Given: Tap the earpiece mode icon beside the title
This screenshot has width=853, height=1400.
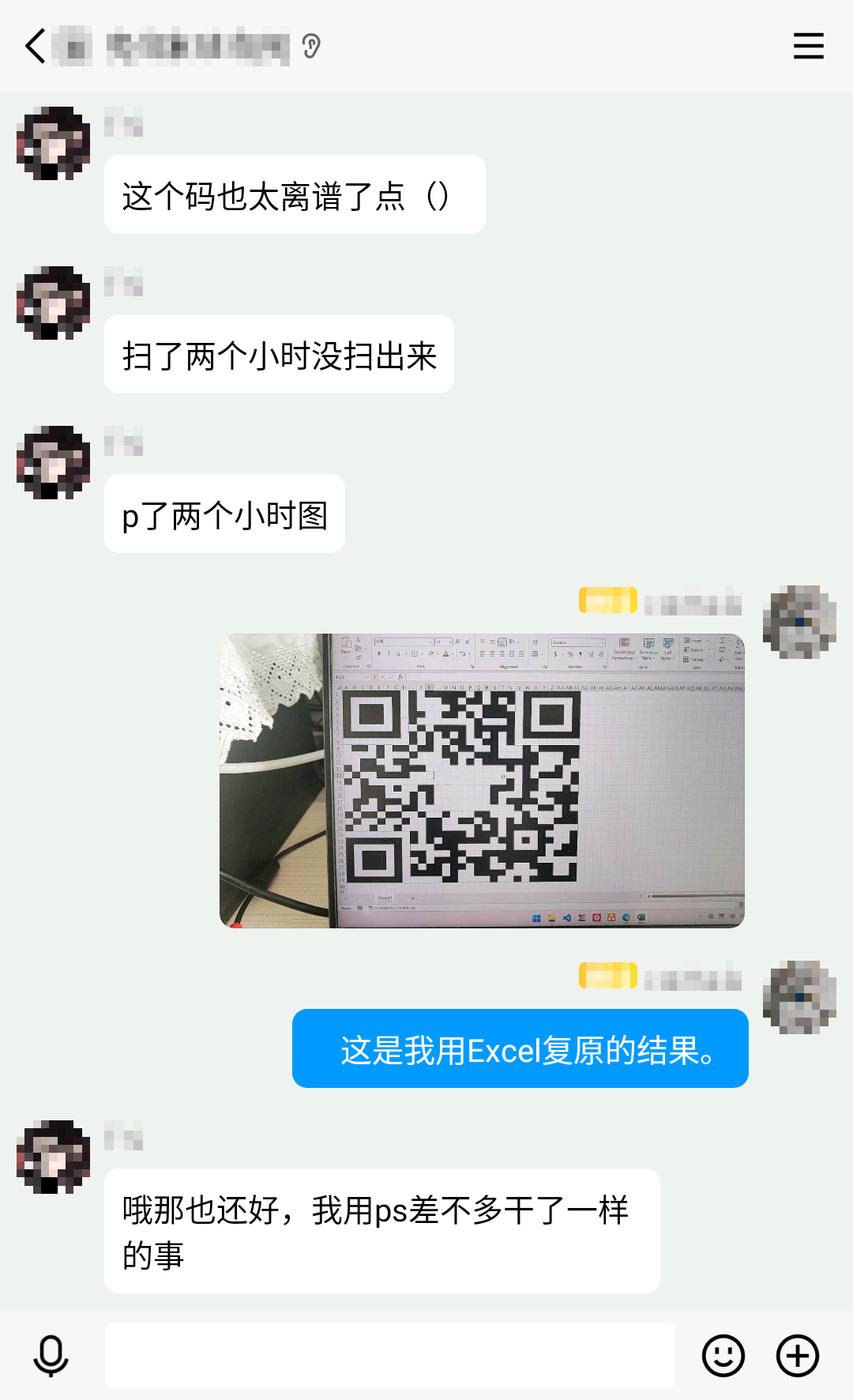Looking at the screenshot, I should (x=311, y=47).
